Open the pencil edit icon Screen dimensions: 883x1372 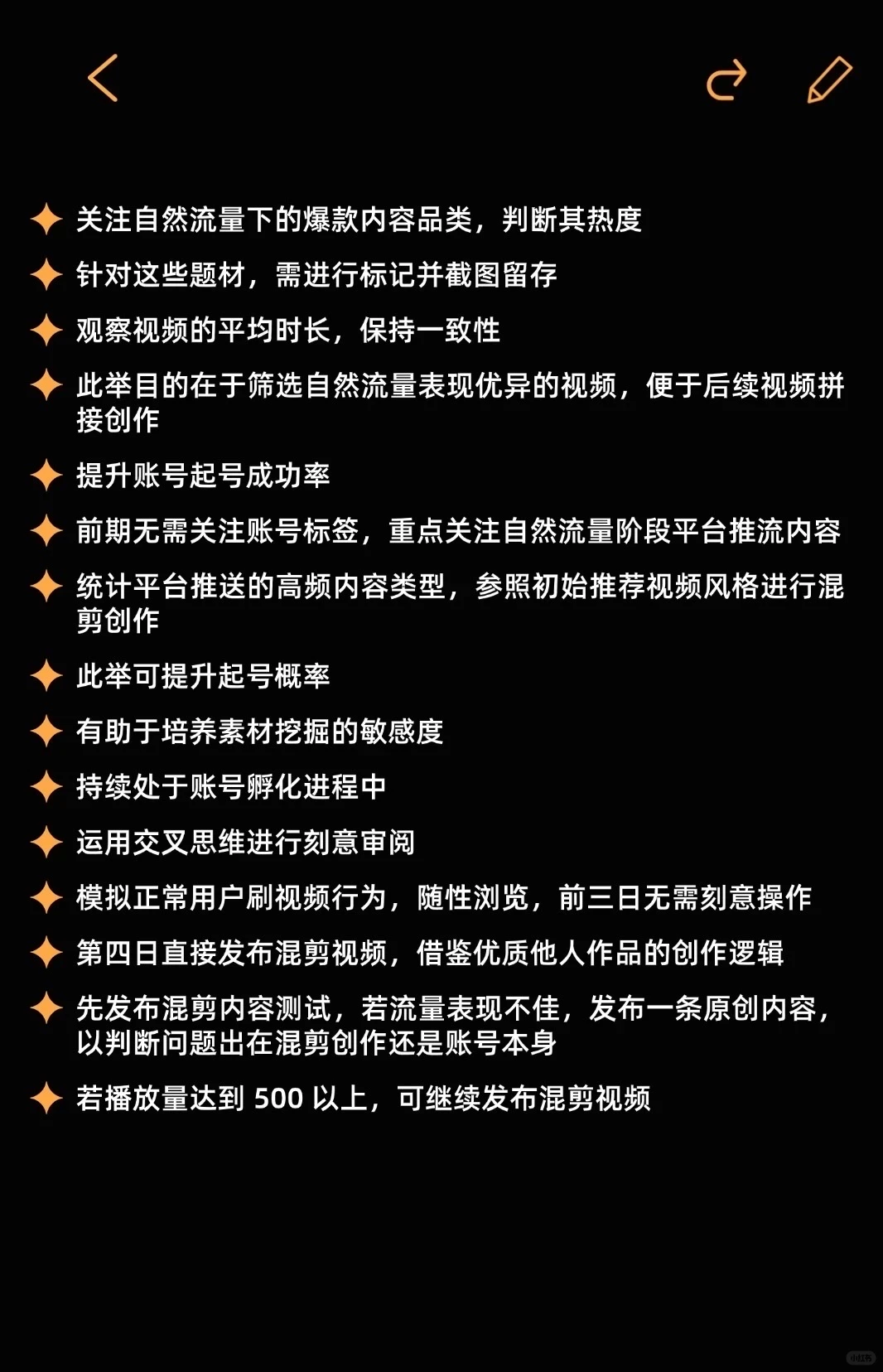coord(829,80)
